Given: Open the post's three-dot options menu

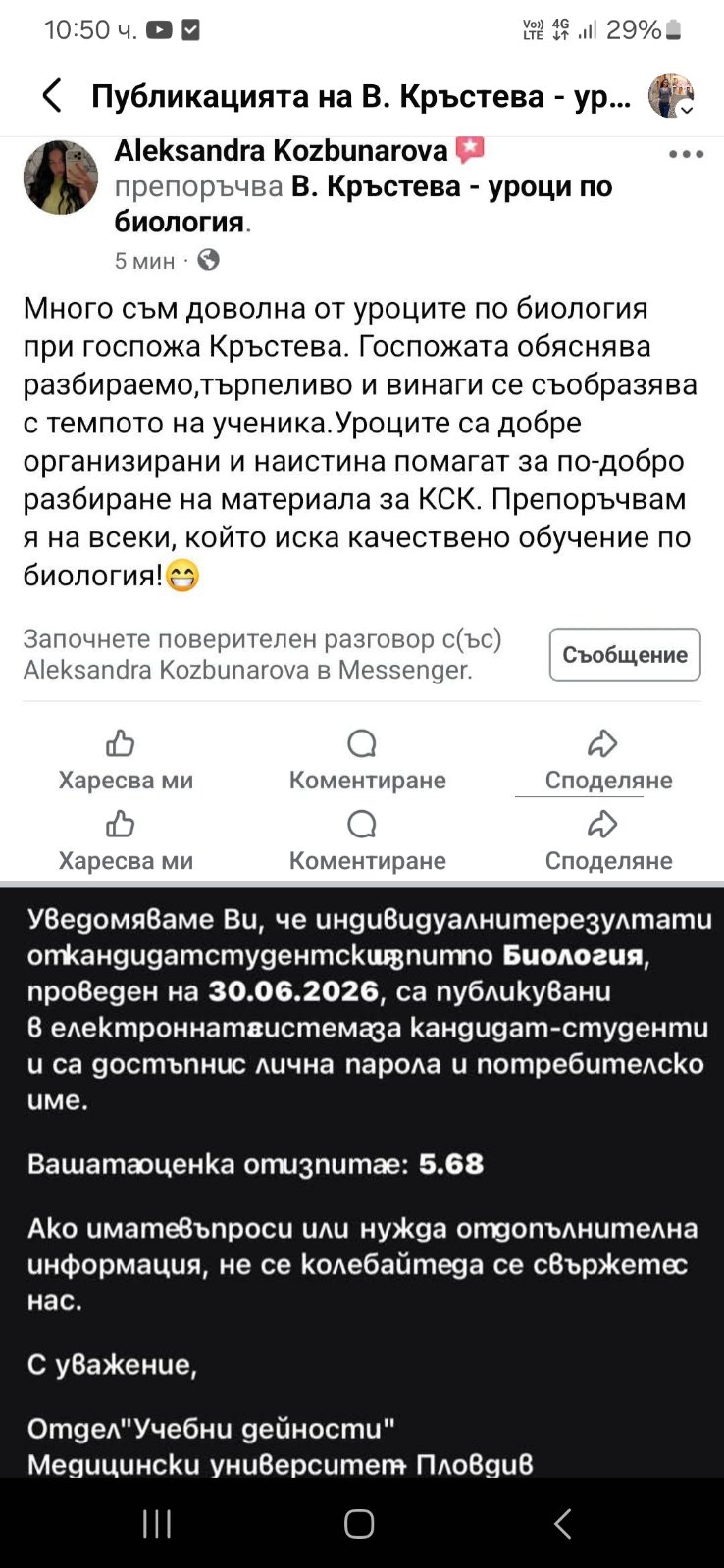Looking at the screenshot, I should pos(686,155).
